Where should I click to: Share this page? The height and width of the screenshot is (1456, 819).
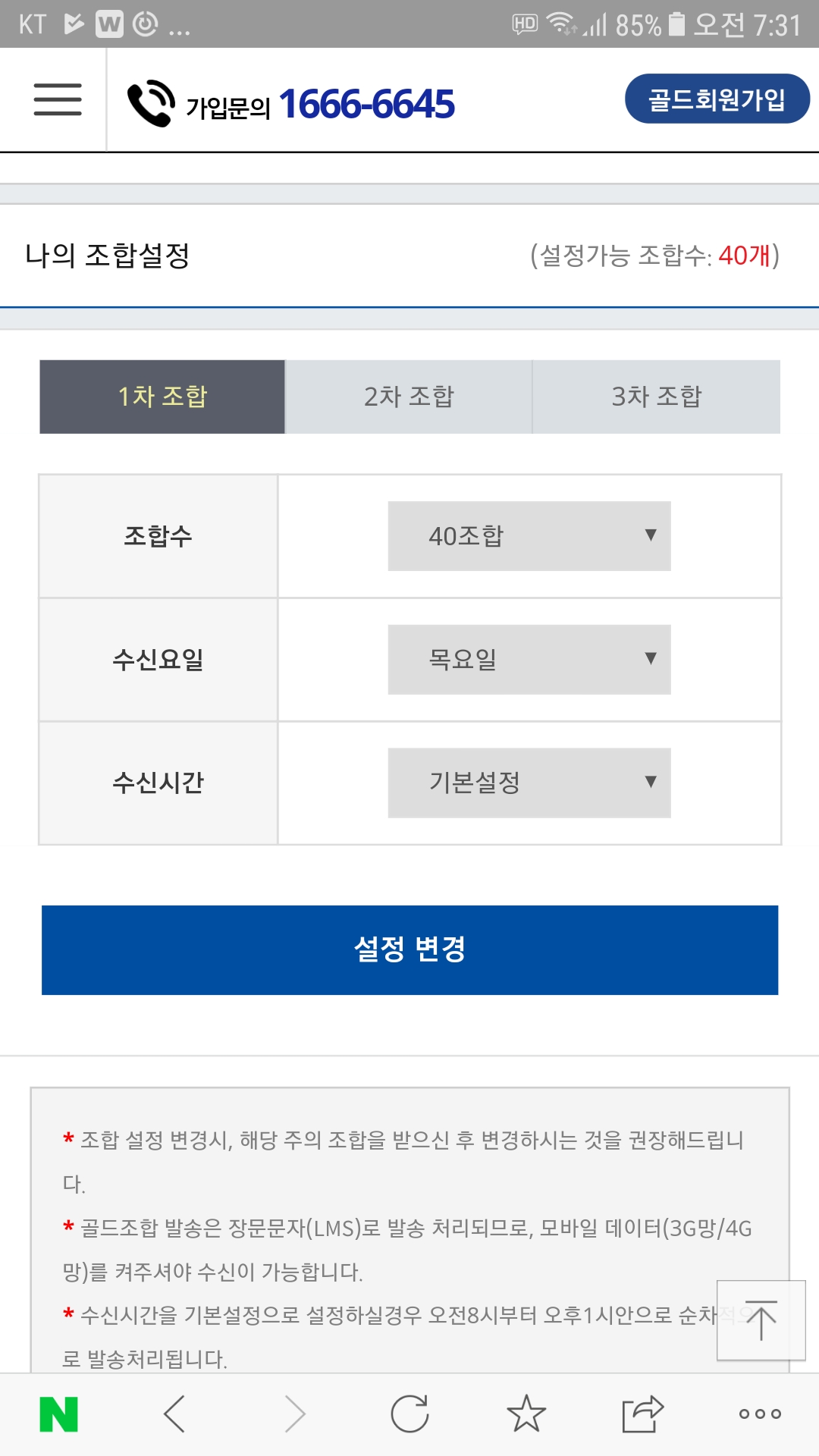(642, 1414)
